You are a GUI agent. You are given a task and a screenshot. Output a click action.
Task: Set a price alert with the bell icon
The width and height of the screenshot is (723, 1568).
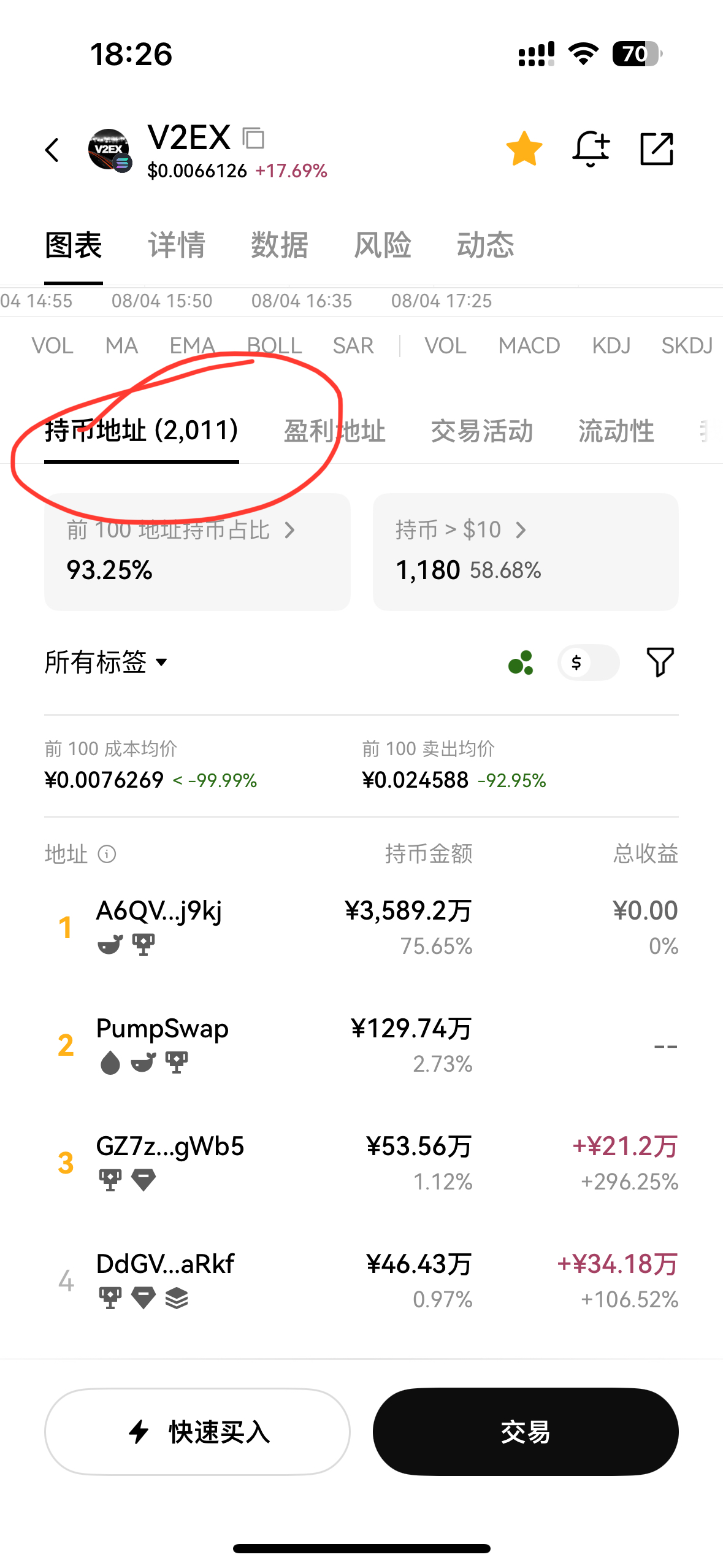[591, 149]
